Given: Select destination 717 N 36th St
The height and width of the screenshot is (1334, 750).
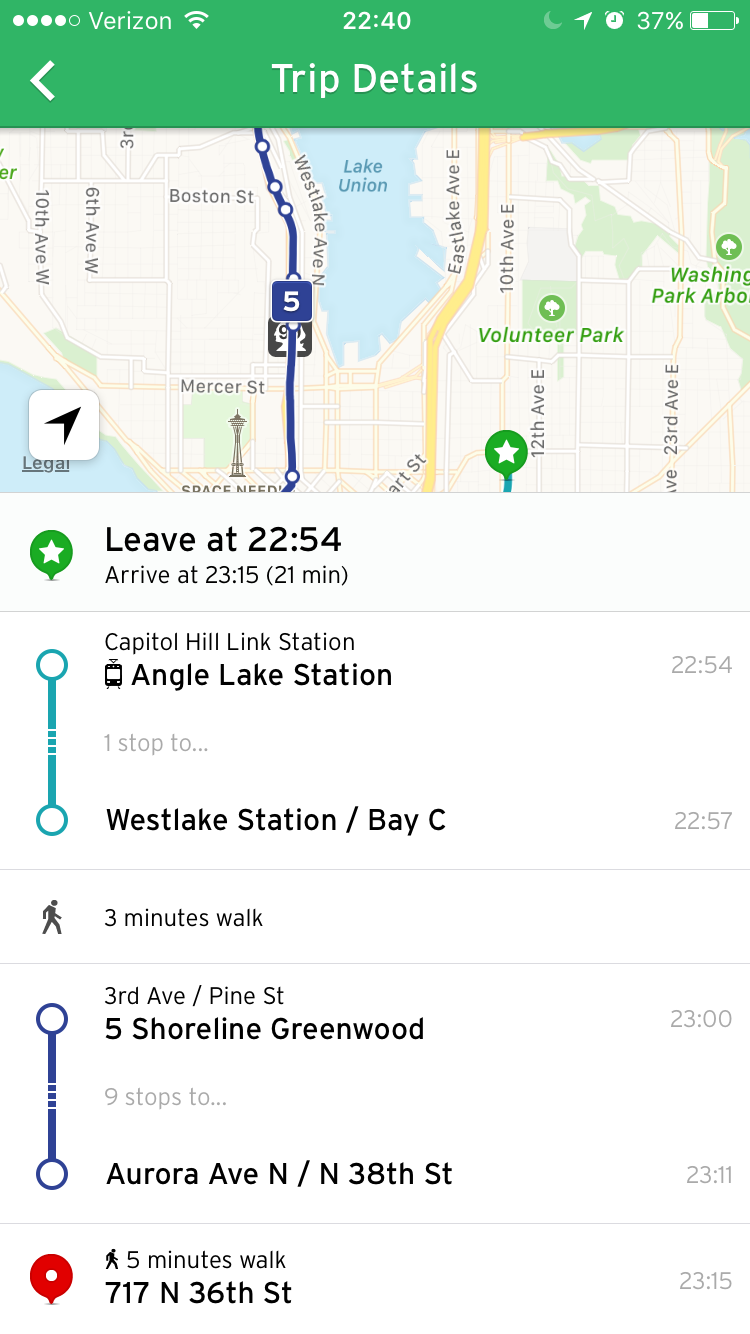Looking at the screenshot, I should pyautogui.click(x=199, y=1293).
